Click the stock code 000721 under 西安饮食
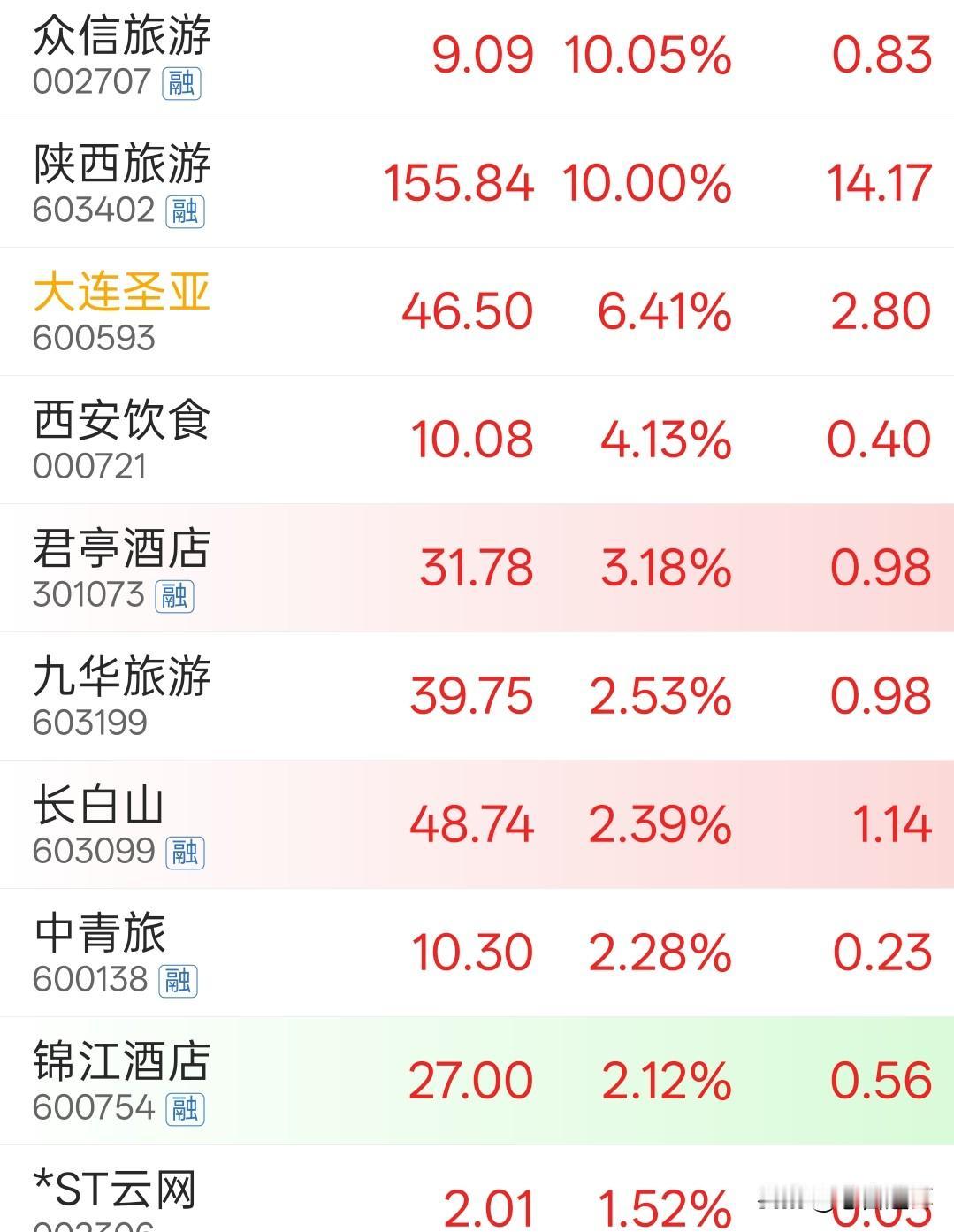The height and width of the screenshot is (1232, 954). 88,468
